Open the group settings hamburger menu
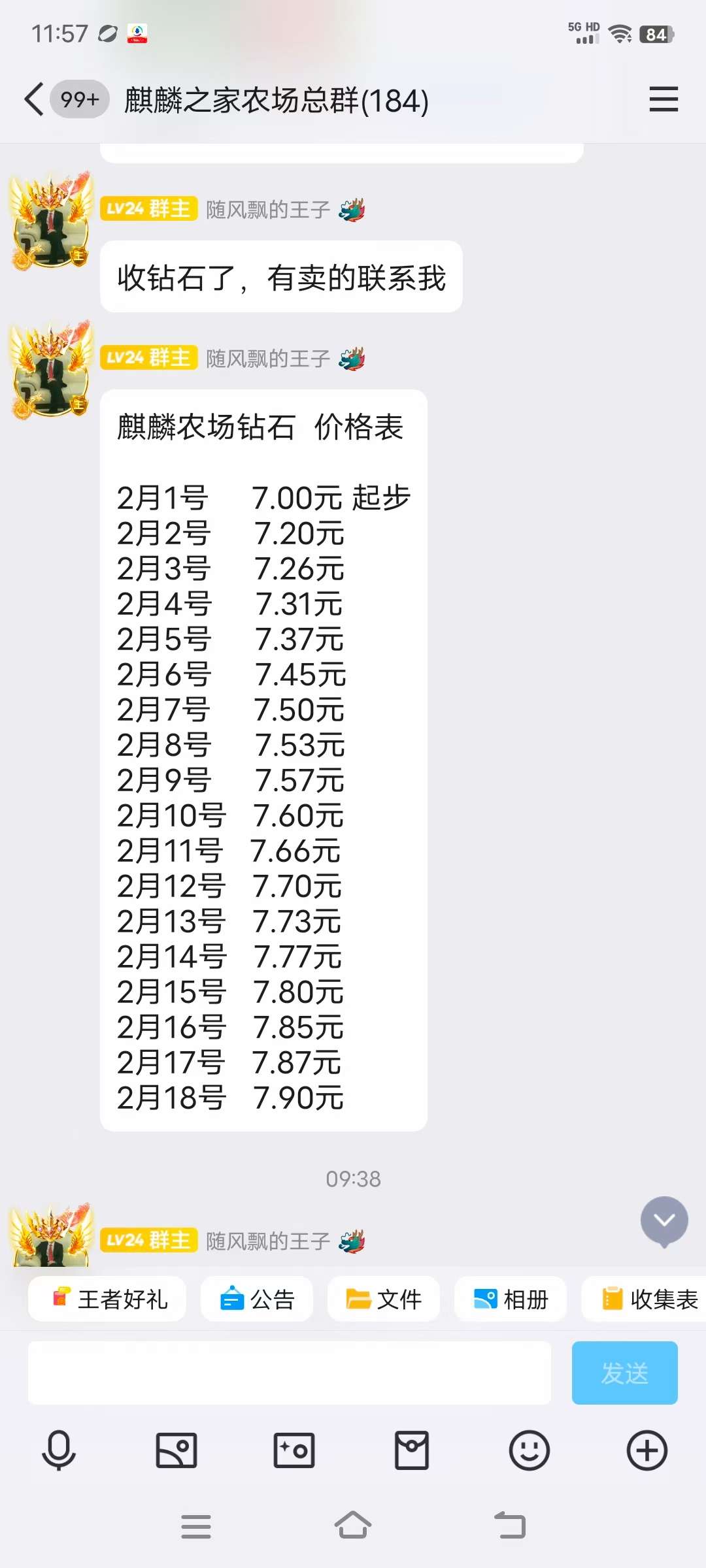The image size is (706, 1568). 664,99
